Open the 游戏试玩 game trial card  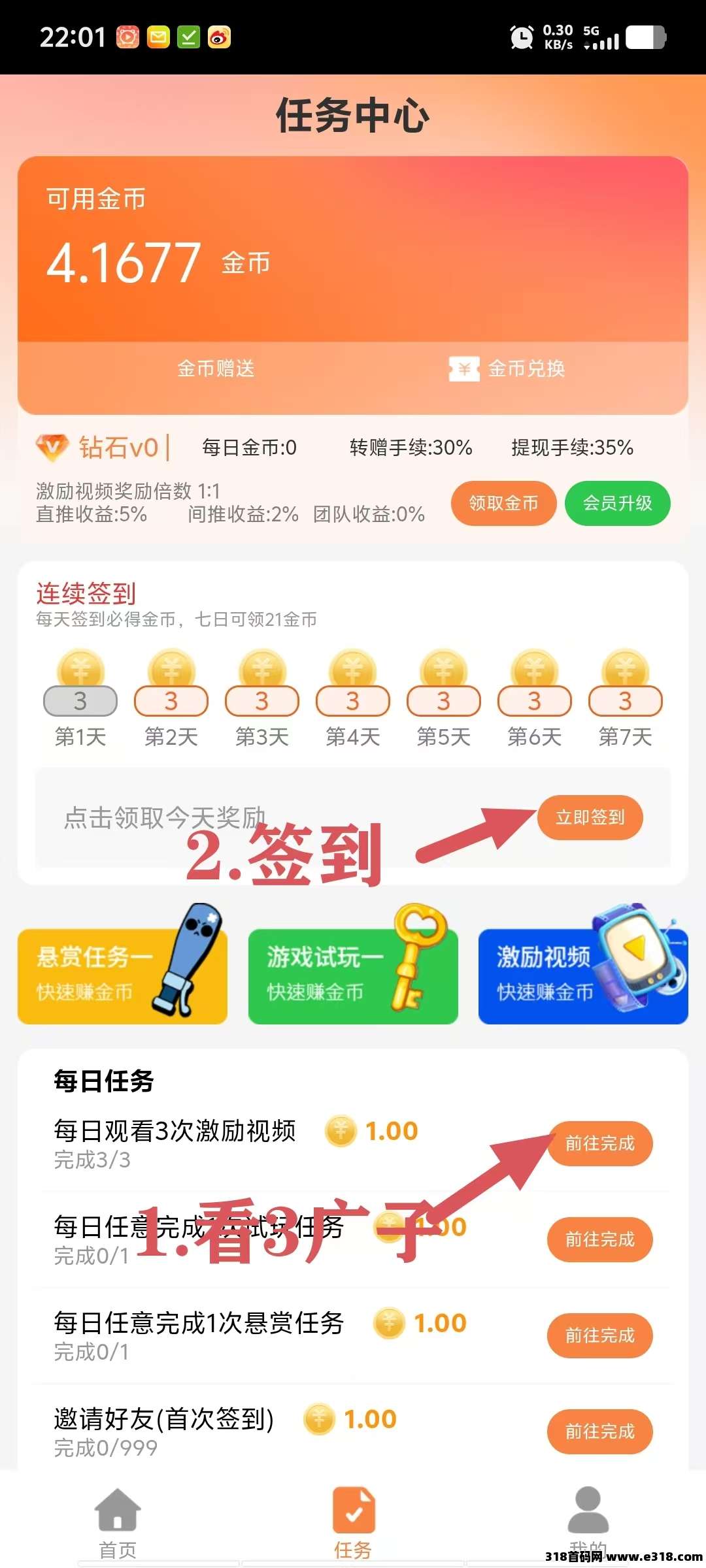353,975
